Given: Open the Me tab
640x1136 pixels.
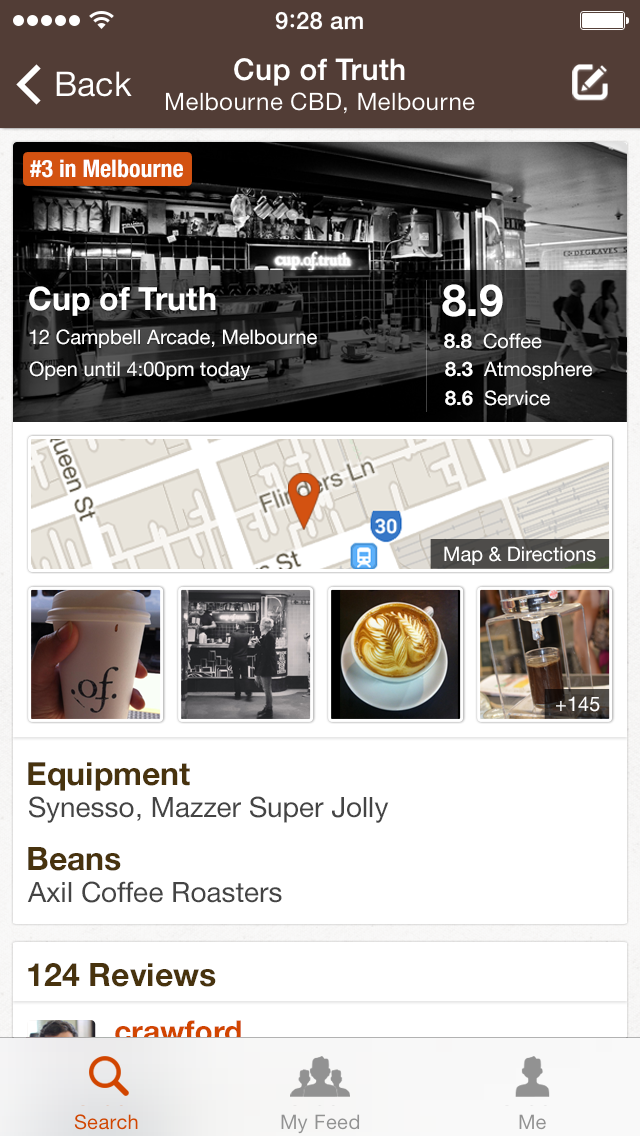Looking at the screenshot, I should [532, 1092].
